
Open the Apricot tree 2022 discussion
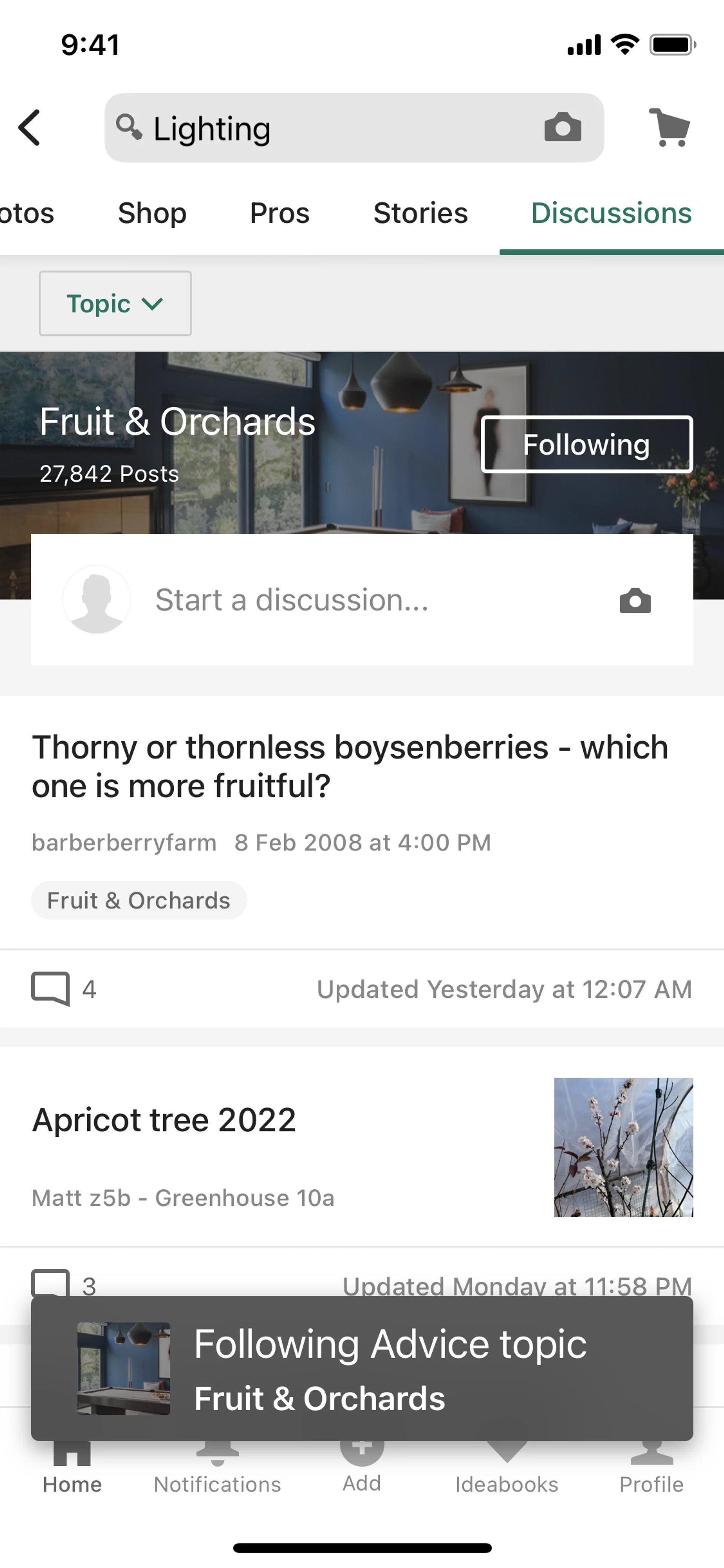164,1120
